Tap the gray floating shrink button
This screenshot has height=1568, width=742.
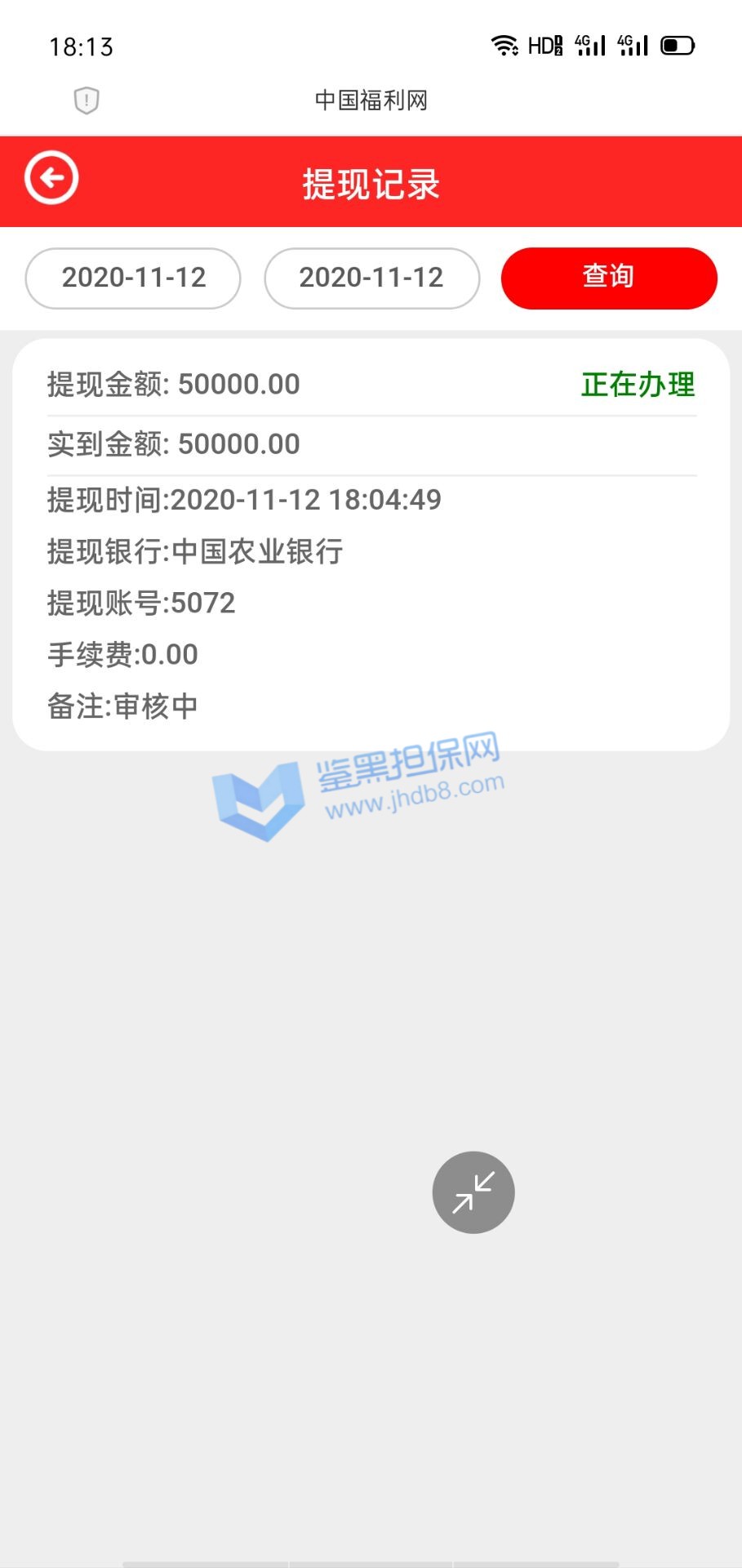473,1192
